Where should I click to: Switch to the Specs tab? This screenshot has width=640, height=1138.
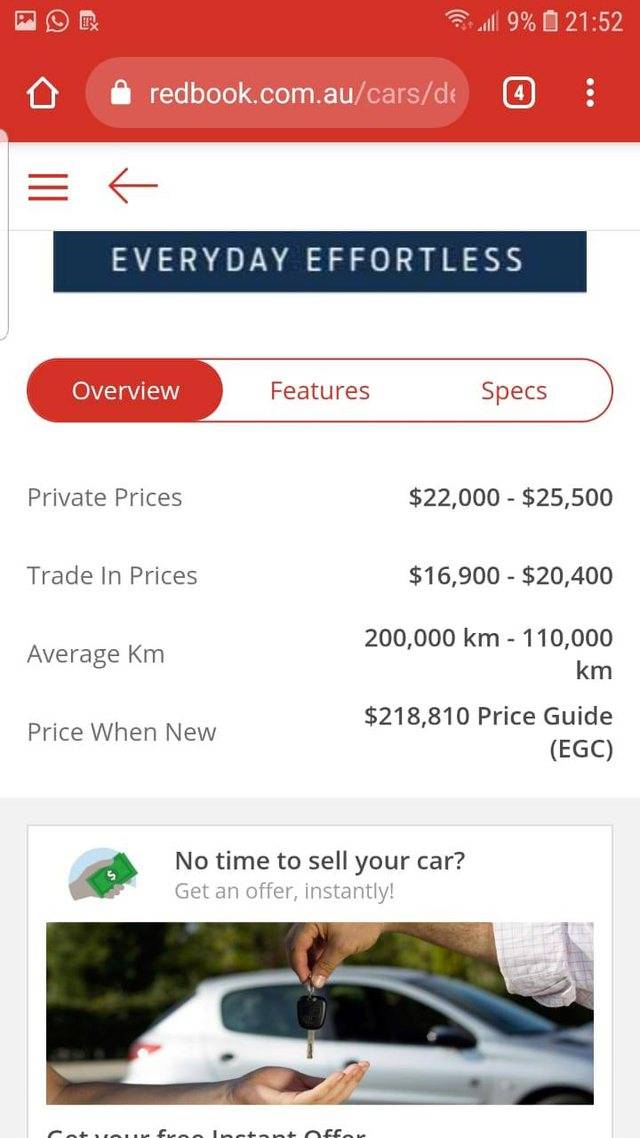click(514, 390)
